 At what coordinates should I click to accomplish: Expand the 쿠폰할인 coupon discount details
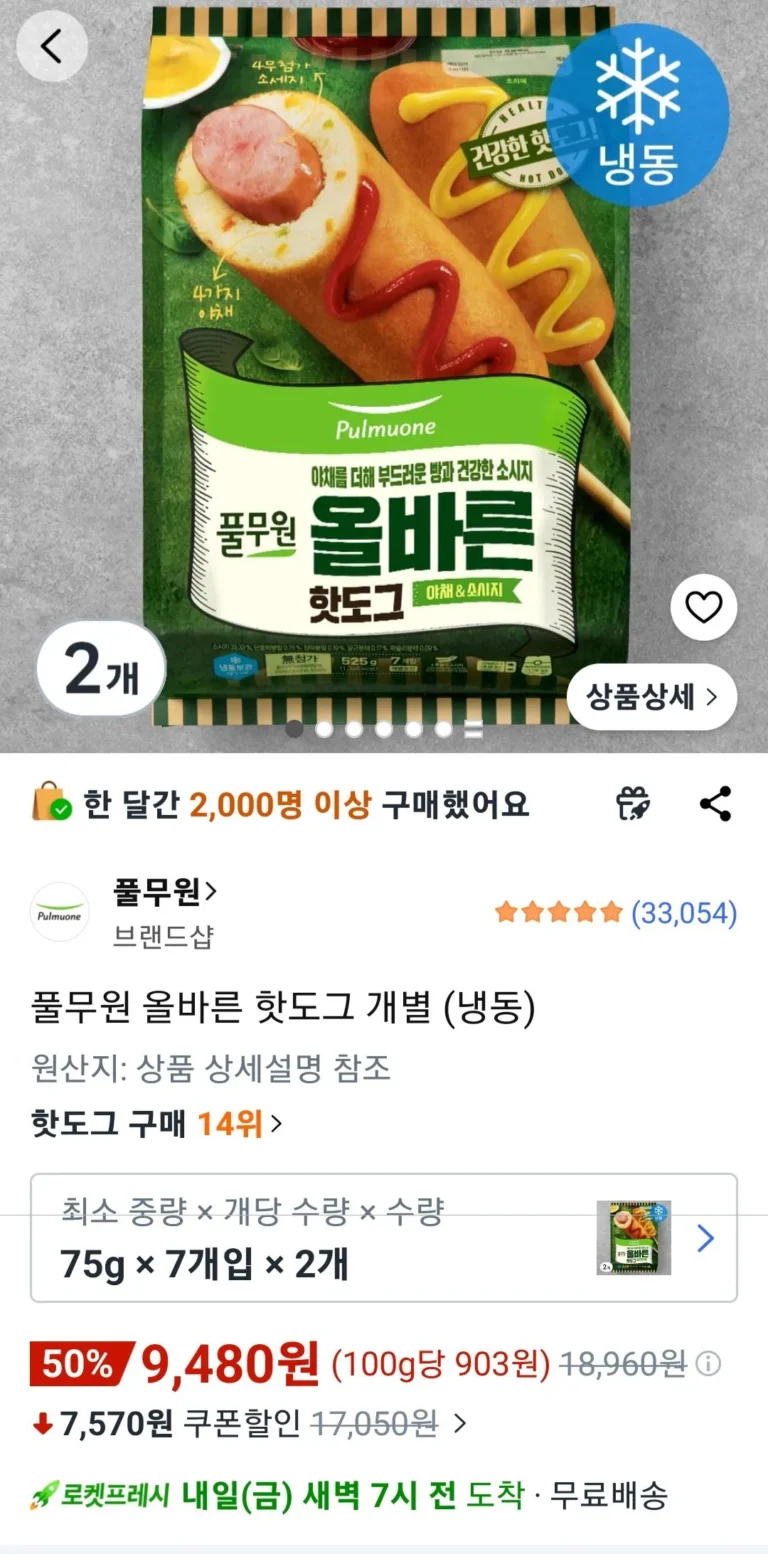[x=459, y=1421]
